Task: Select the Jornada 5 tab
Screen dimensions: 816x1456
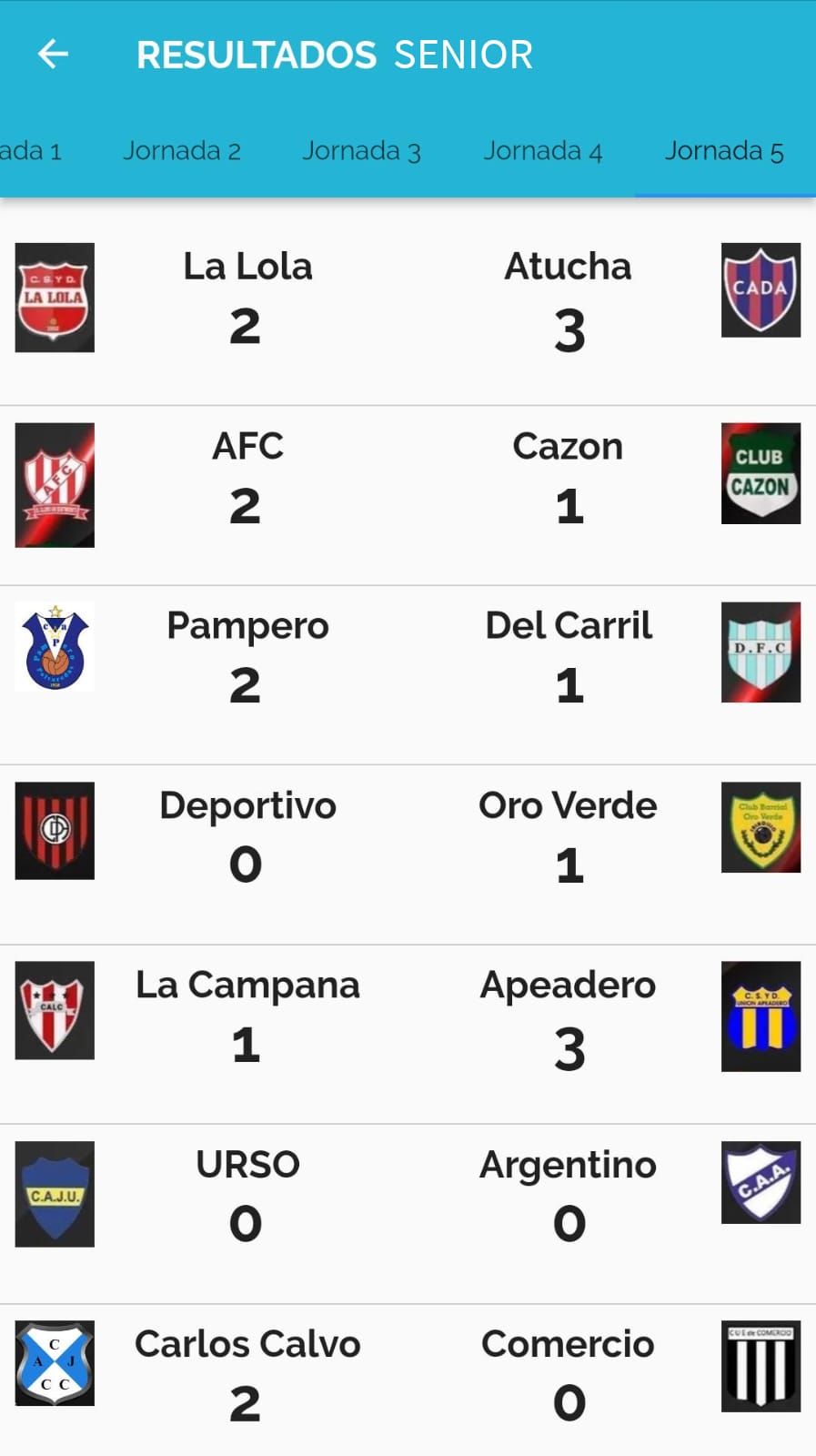Action: tap(724, 151)
